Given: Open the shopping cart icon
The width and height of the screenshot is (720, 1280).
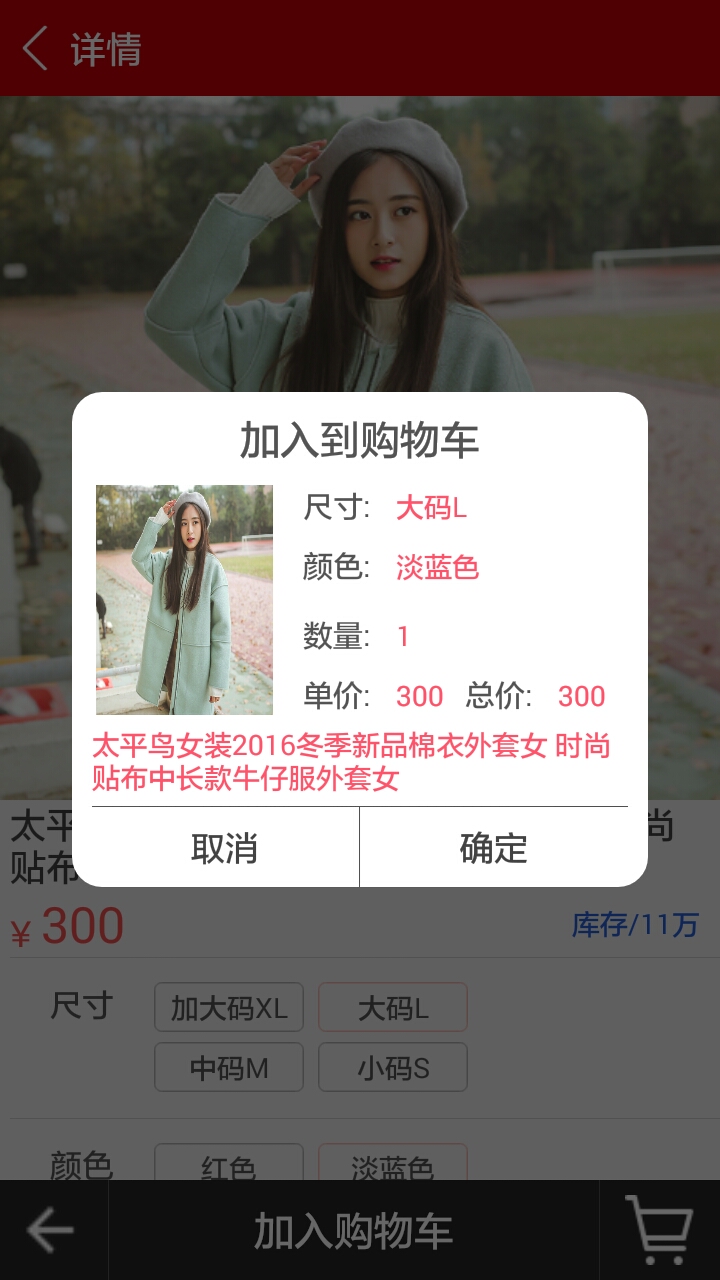Looking at the screenshot, I should tap(659, 1231).
